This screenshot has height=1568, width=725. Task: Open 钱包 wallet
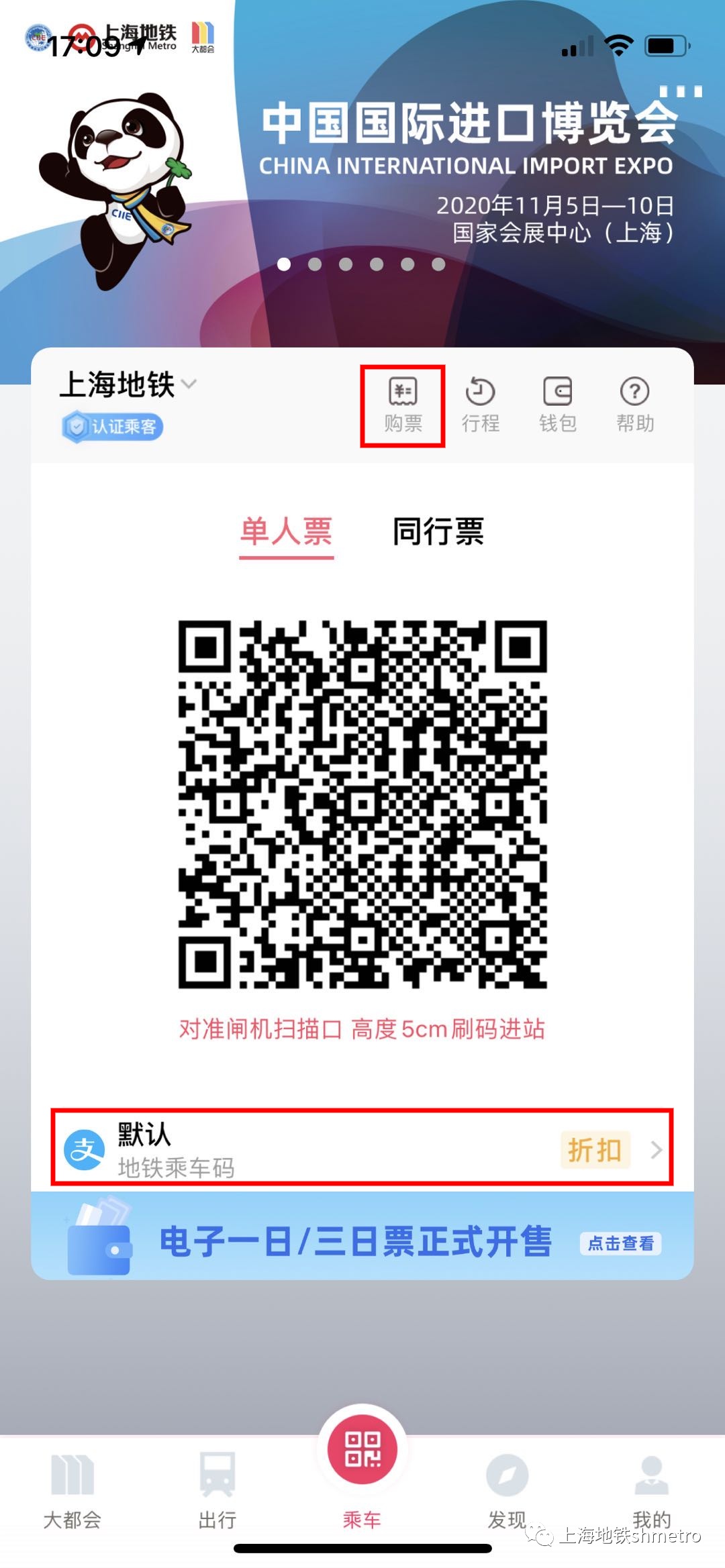click(x=557, y=405)
